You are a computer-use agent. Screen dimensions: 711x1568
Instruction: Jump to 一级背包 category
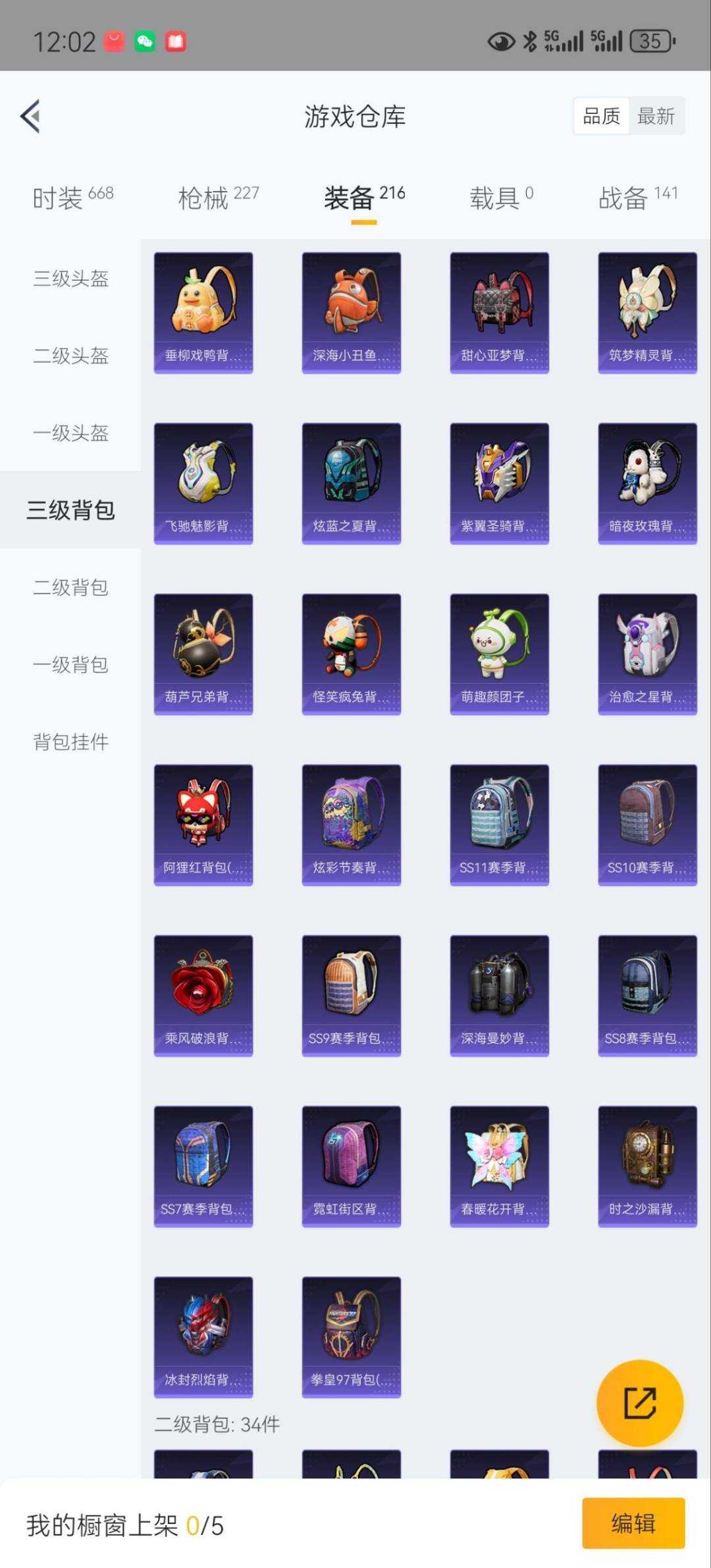coord(70,664)
